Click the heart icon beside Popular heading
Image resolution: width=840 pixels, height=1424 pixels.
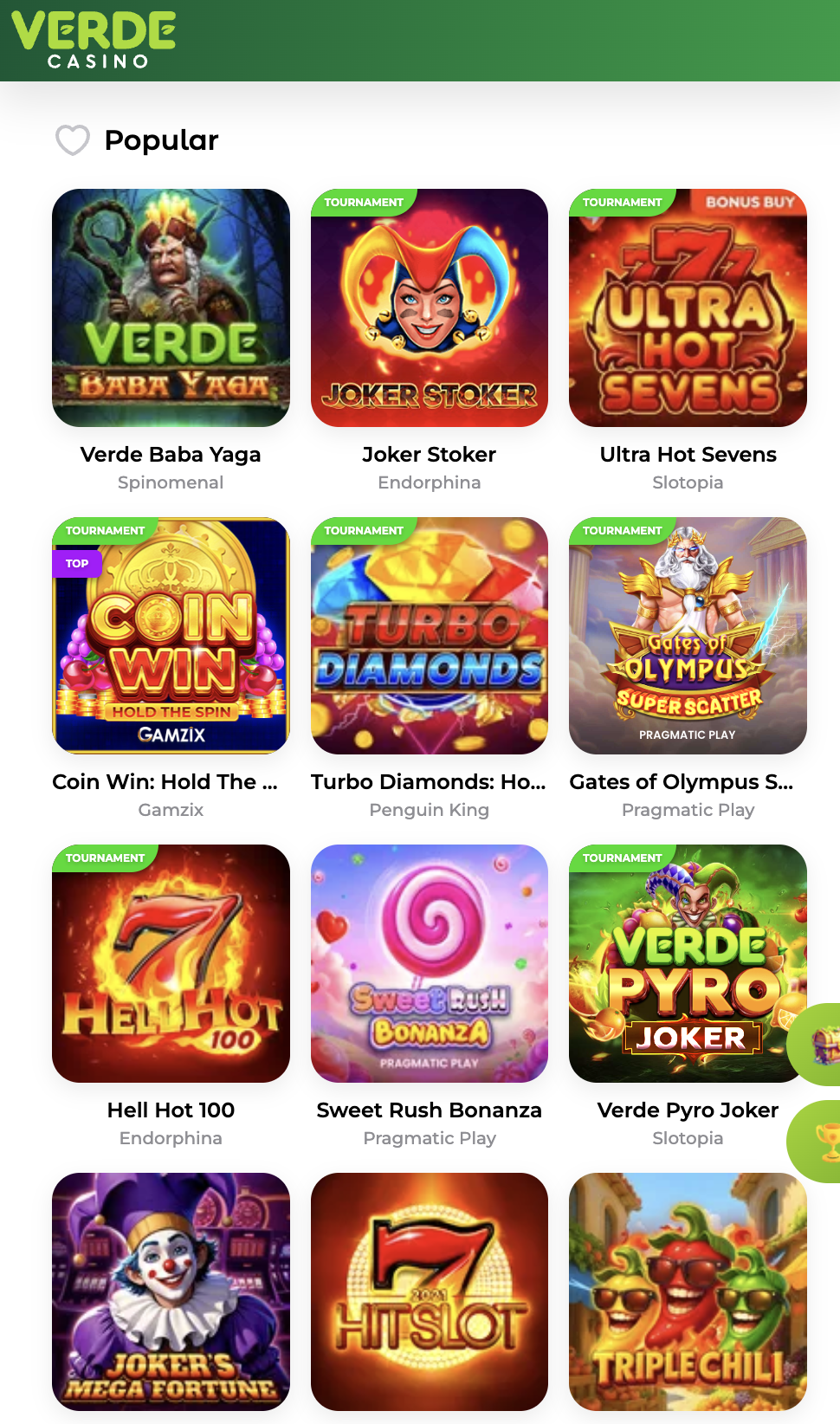pos(73,140)
